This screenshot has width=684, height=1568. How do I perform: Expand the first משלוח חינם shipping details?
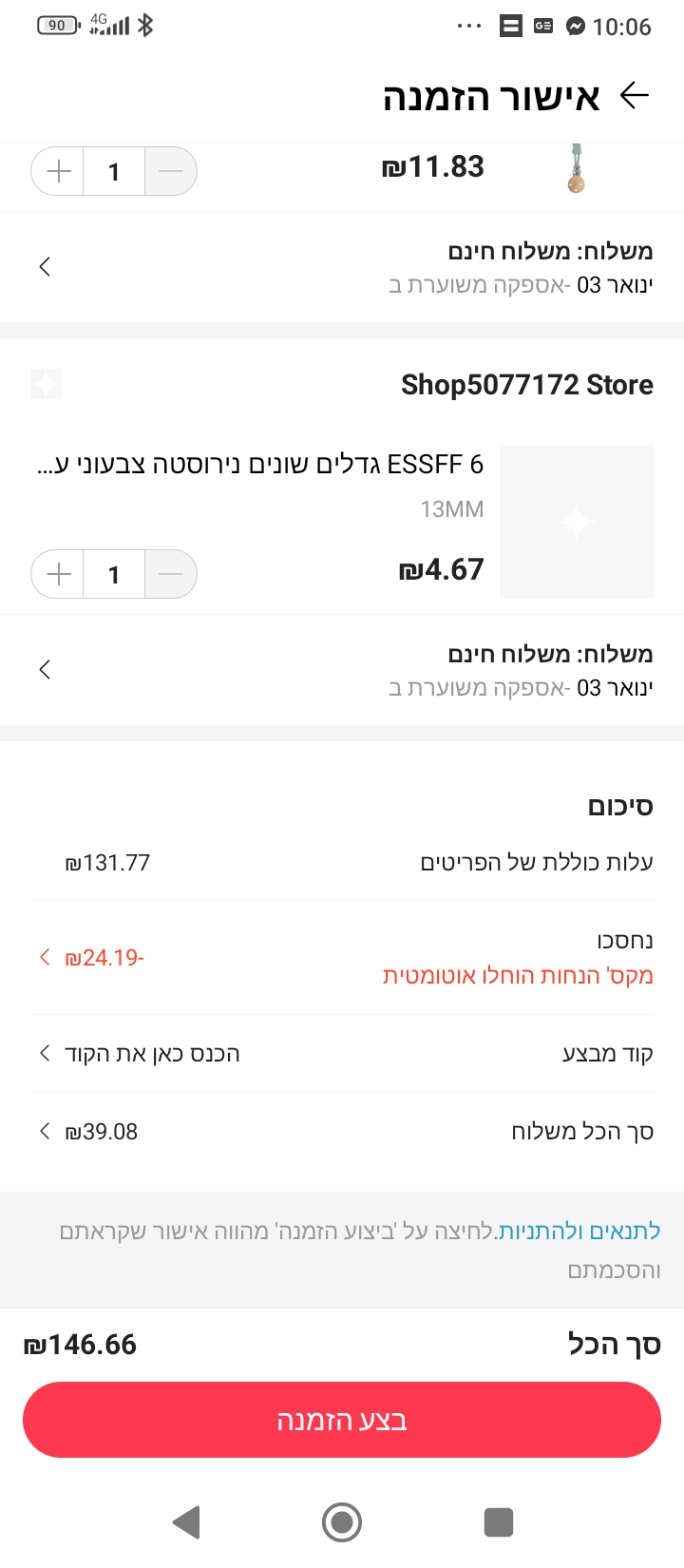[44, 267]
